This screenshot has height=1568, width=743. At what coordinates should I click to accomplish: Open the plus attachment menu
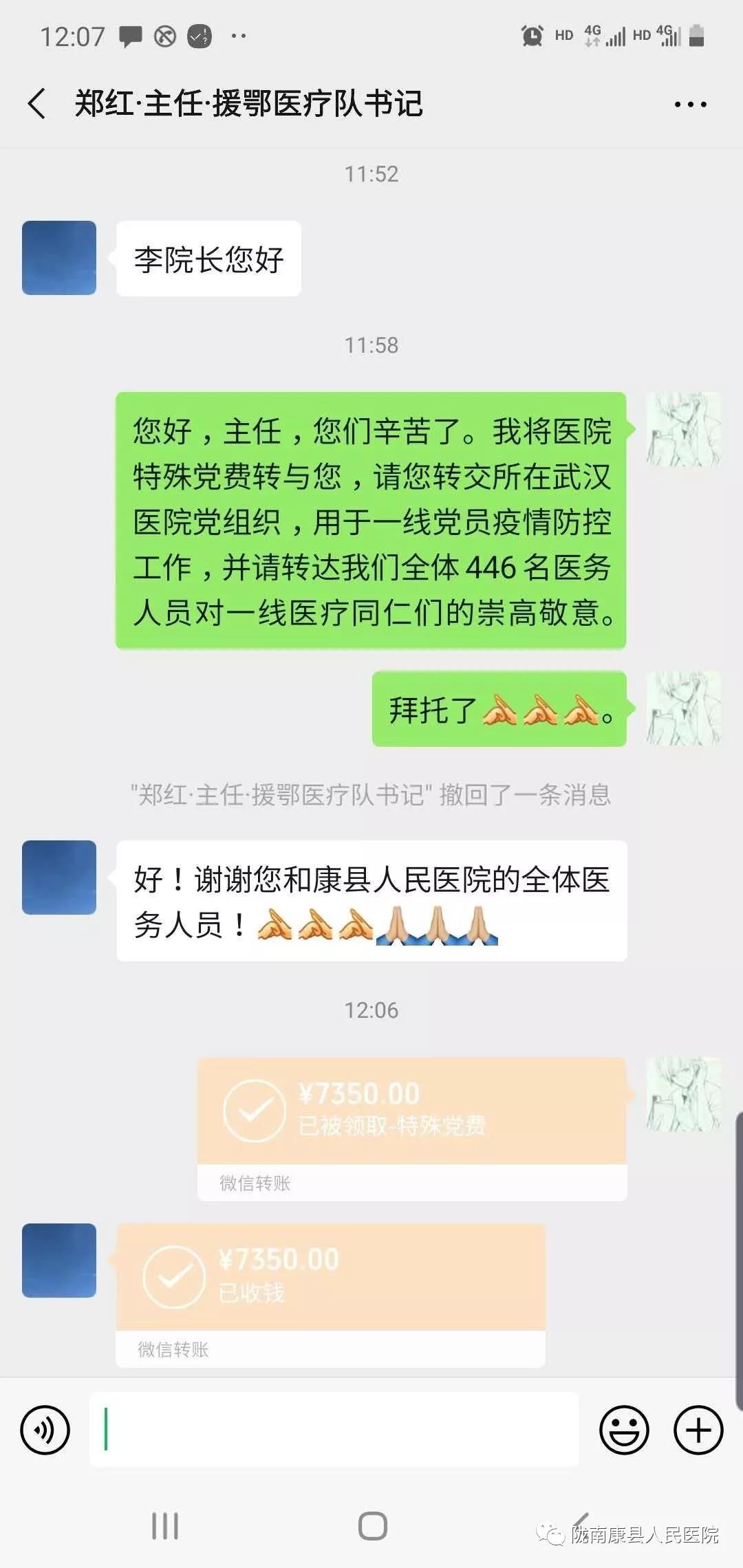coord(698,1430)
